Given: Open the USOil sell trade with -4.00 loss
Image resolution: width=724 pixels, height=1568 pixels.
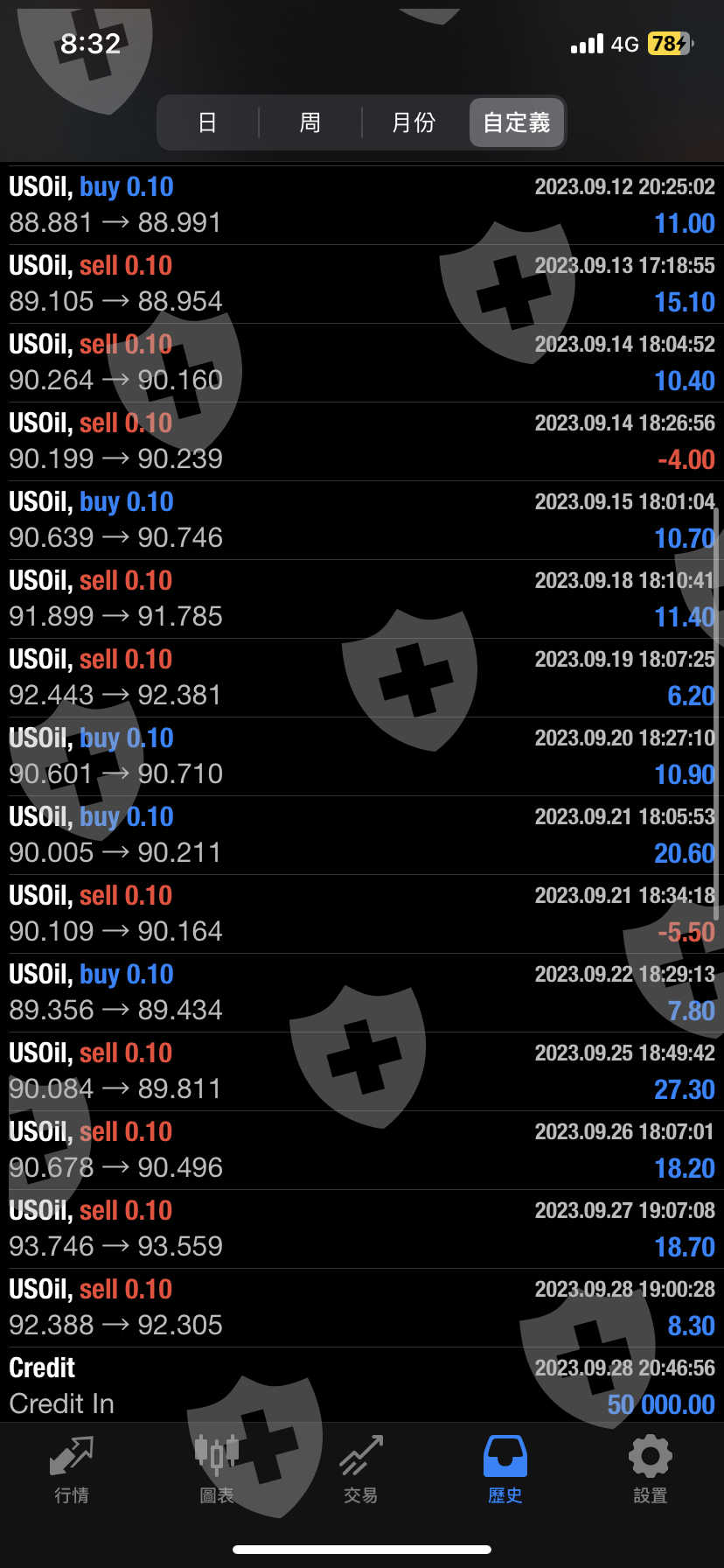Looking at the screenshot, I should (362, 441).
